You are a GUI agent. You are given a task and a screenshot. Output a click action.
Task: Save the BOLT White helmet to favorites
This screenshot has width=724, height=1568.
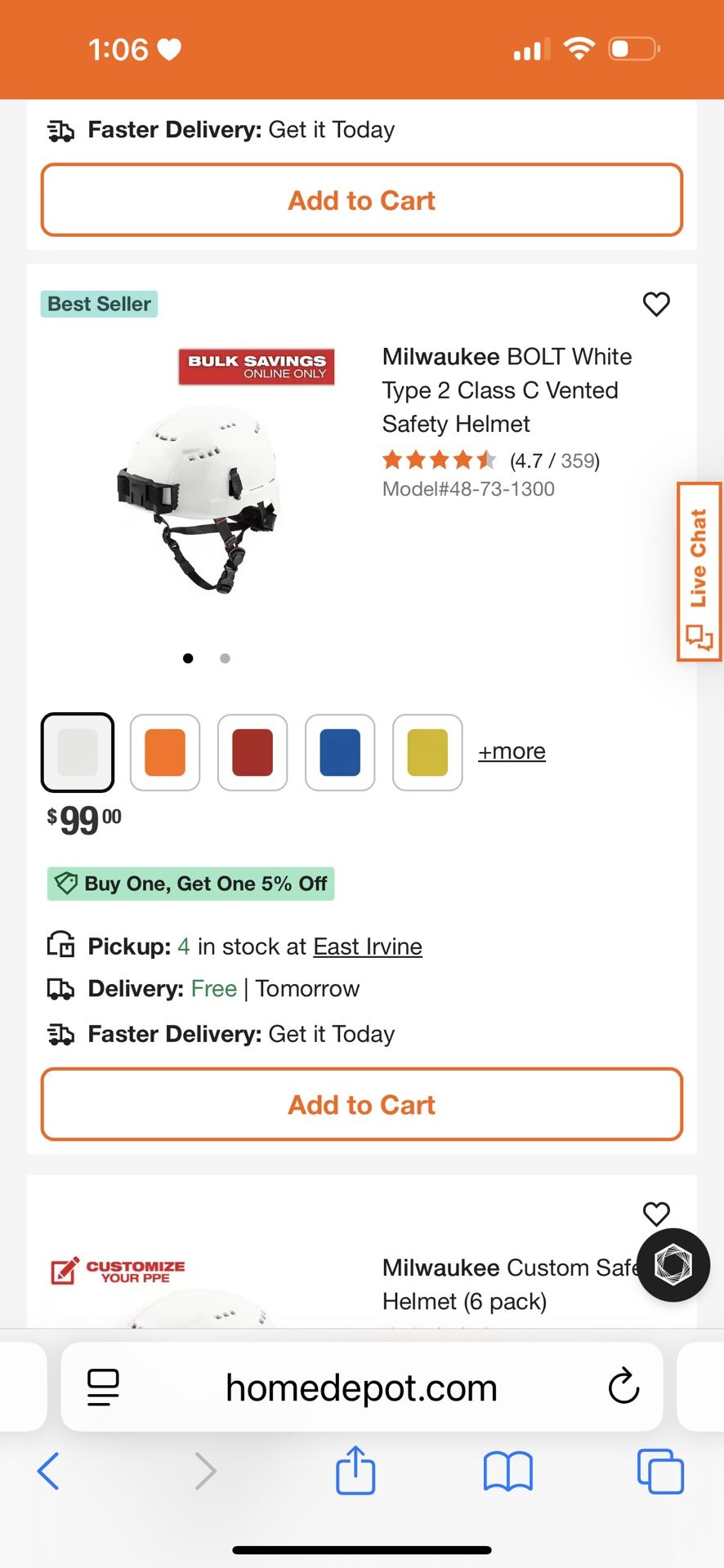[656, 304]
